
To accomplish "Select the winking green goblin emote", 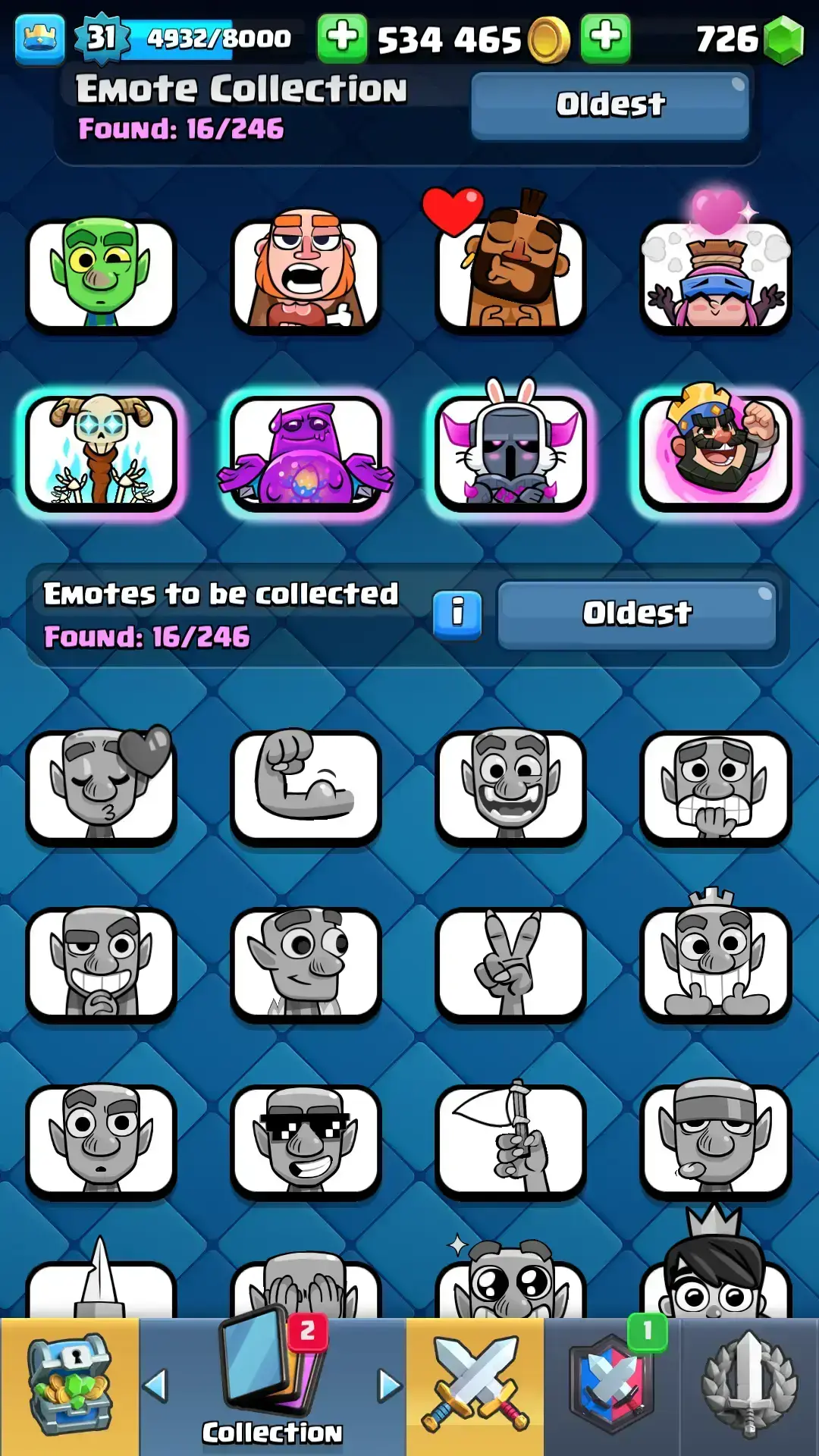I will pos(101,275).
